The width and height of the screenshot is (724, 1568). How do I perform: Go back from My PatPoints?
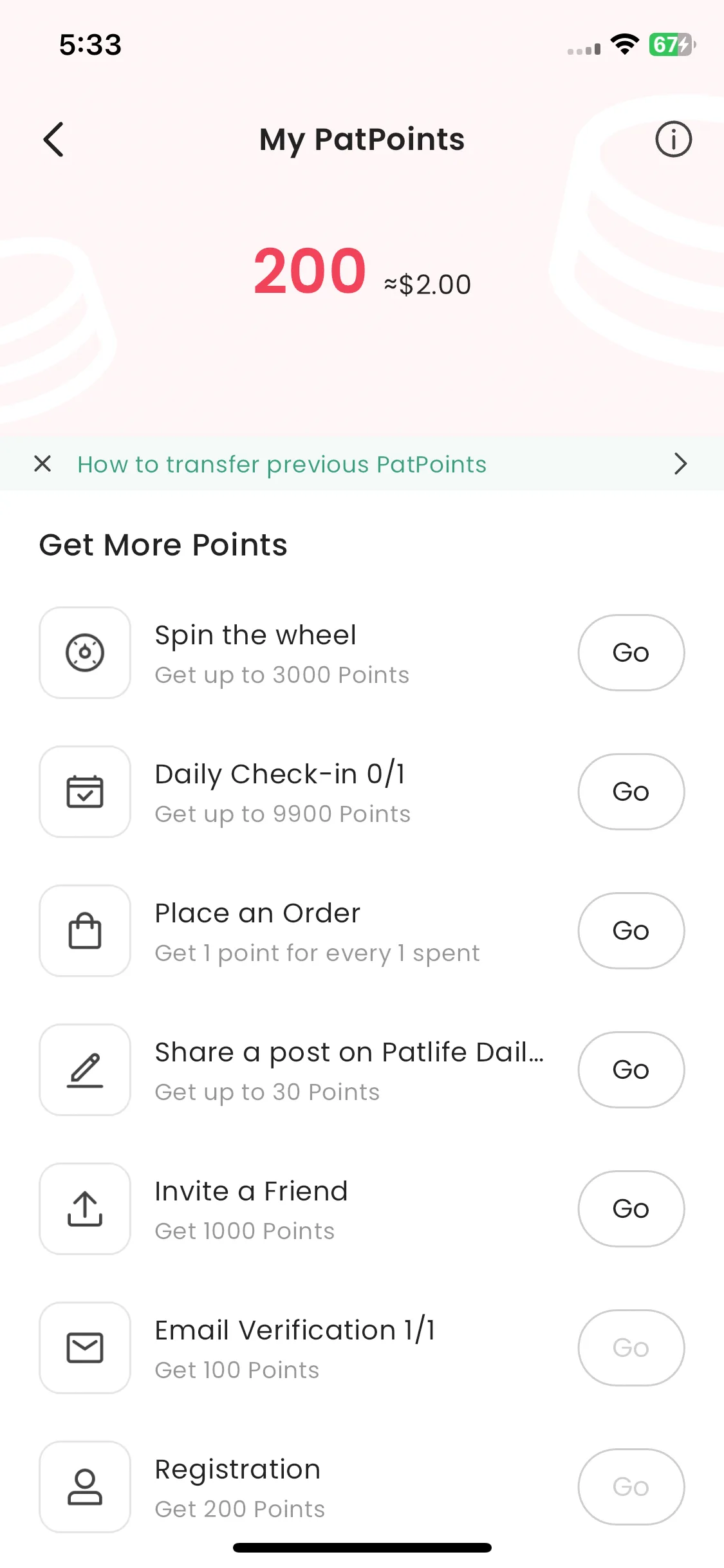point(54,140)
